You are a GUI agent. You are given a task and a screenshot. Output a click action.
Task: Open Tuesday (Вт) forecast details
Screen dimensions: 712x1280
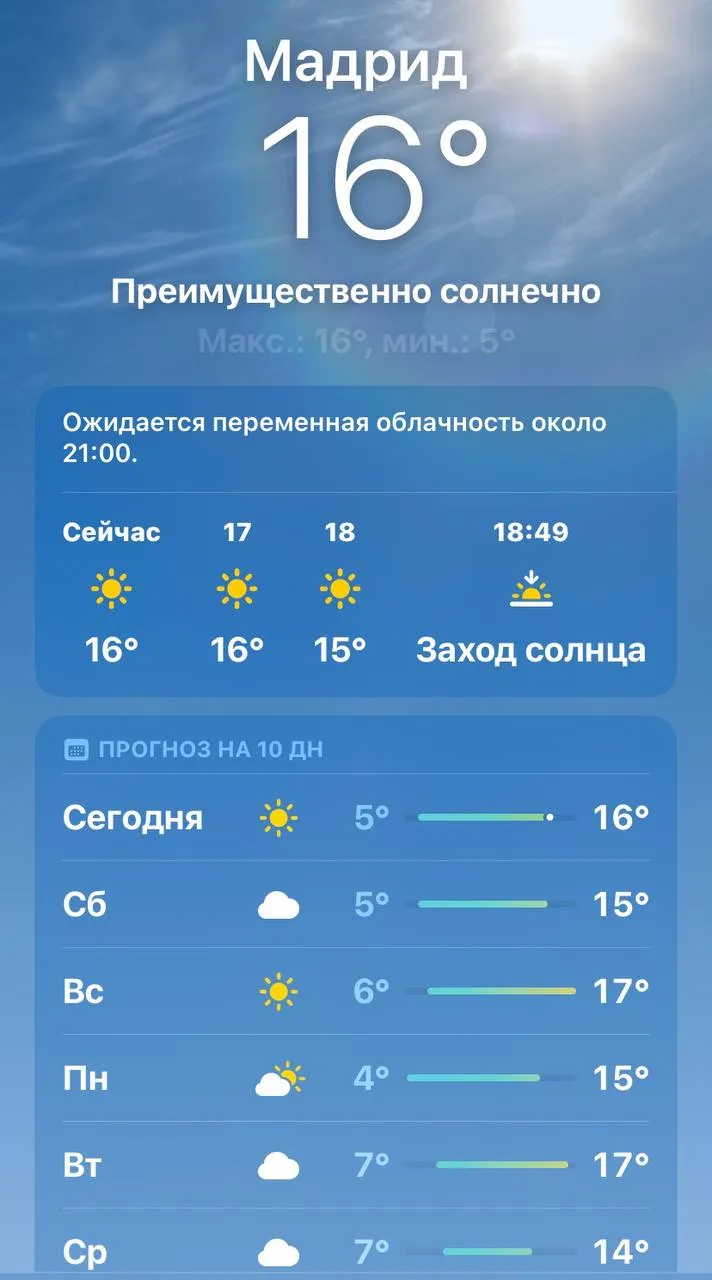(356, 1166)
